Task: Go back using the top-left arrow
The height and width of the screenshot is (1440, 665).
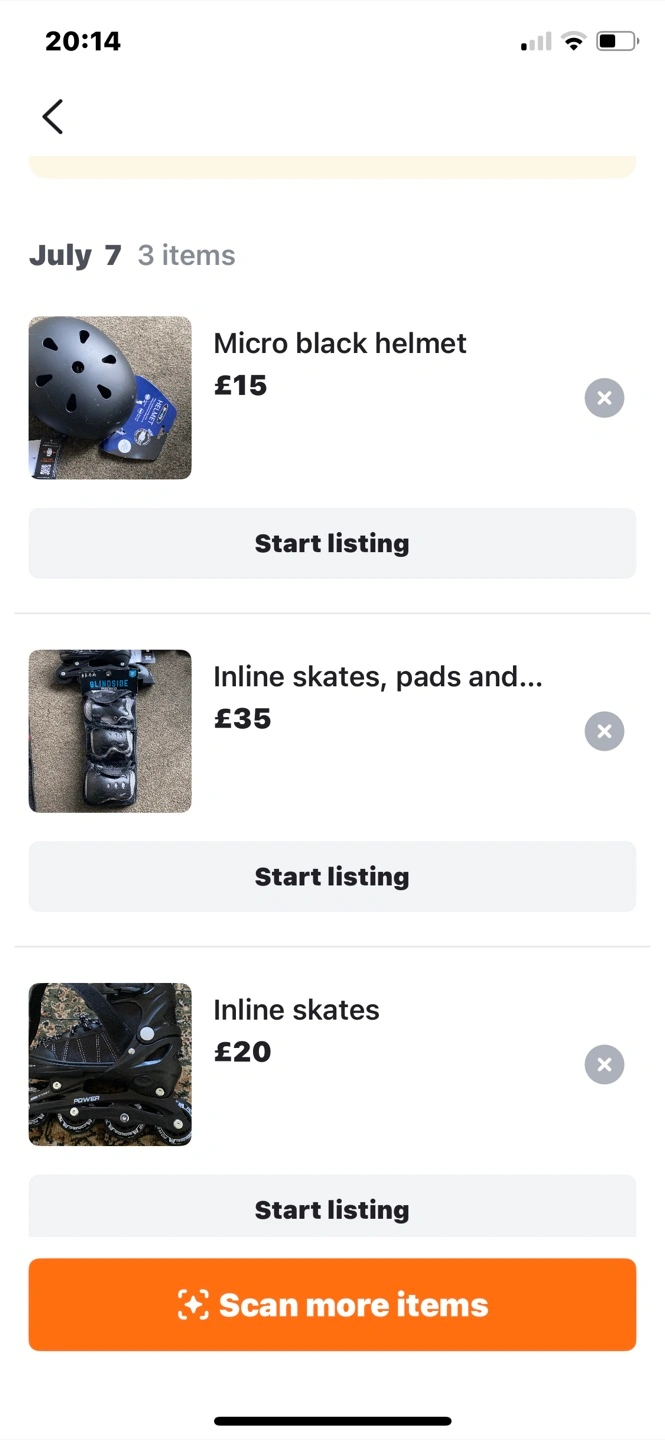Action: [x=53, y=117]
